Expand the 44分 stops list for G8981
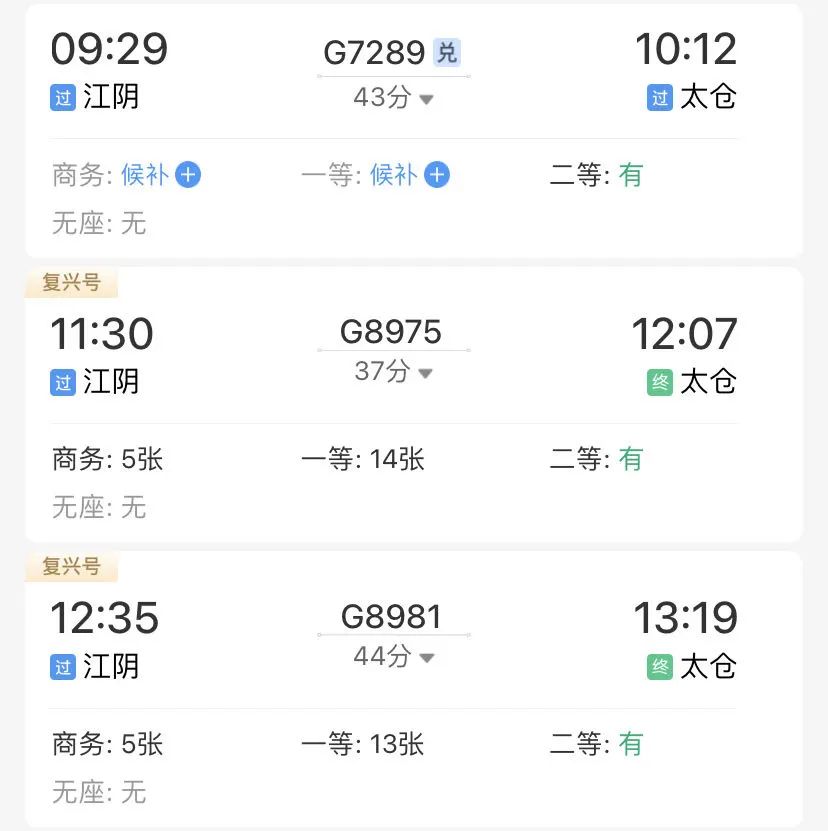Viewport: 828px width, 831px height. [393, 657]
